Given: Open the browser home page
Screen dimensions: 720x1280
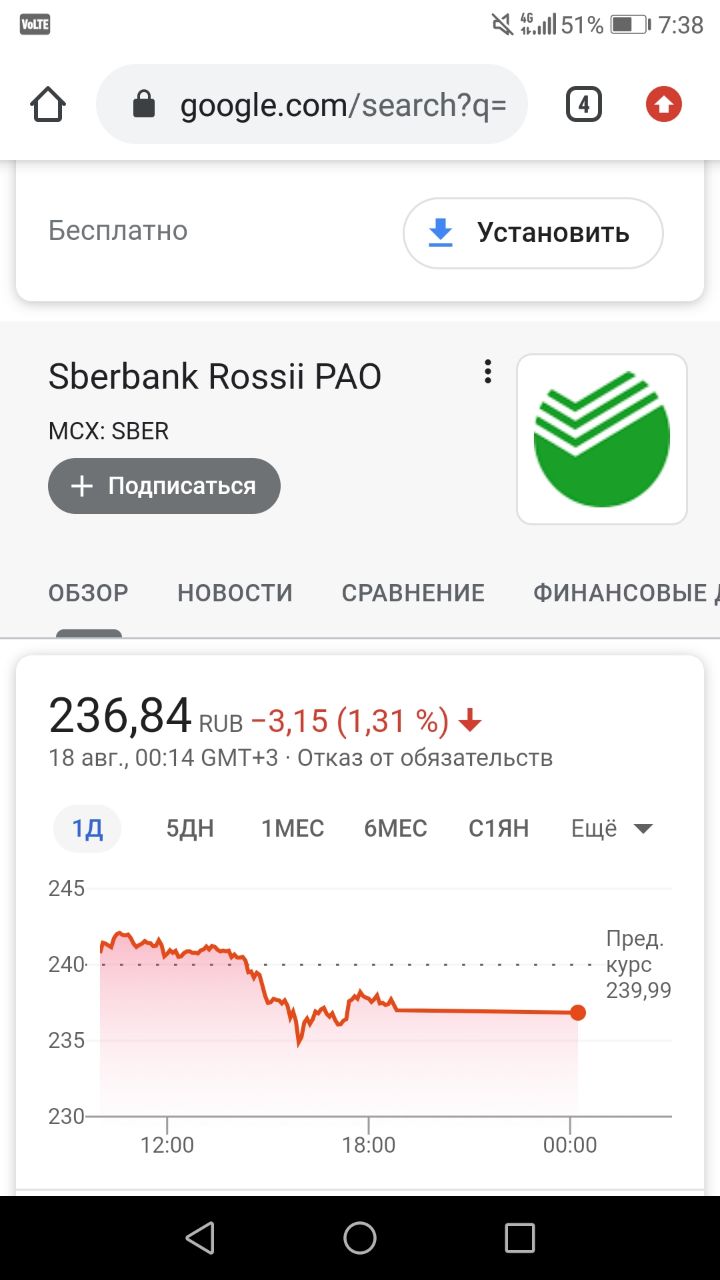Looking at the screenshot, I should pyautogui.click(x=48, y=104).
